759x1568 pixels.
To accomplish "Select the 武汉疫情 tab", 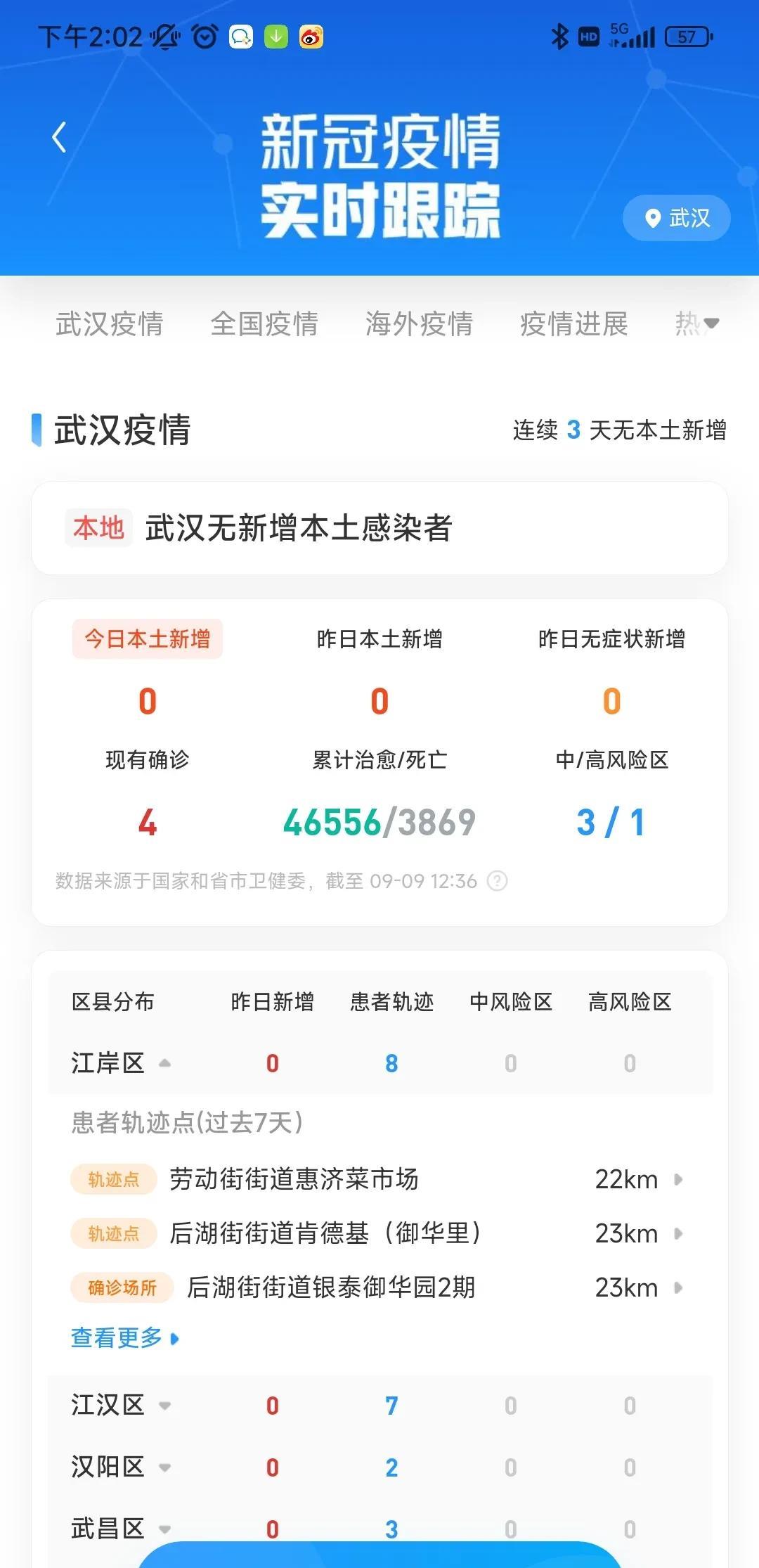I will [x=110, y=324].
